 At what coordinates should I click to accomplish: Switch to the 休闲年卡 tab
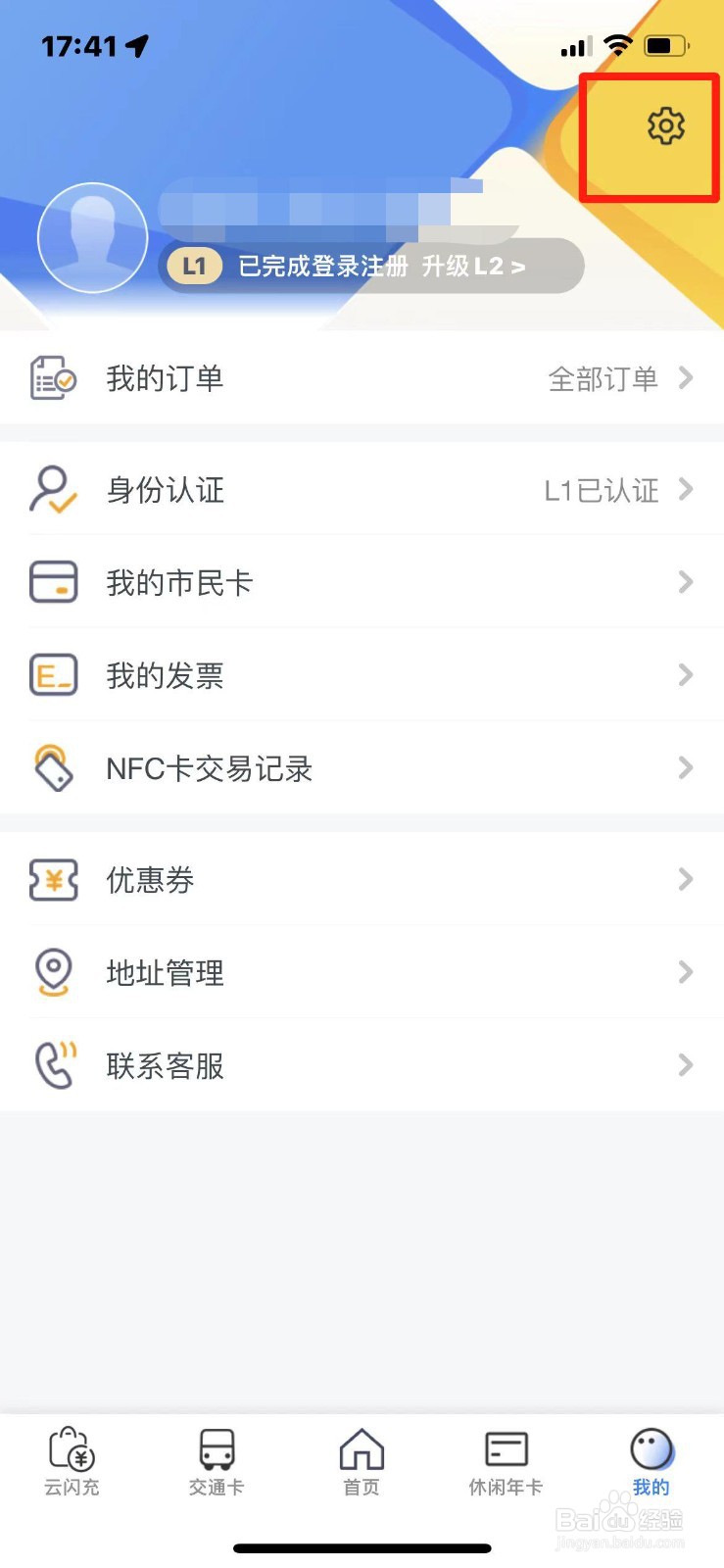506,1462
